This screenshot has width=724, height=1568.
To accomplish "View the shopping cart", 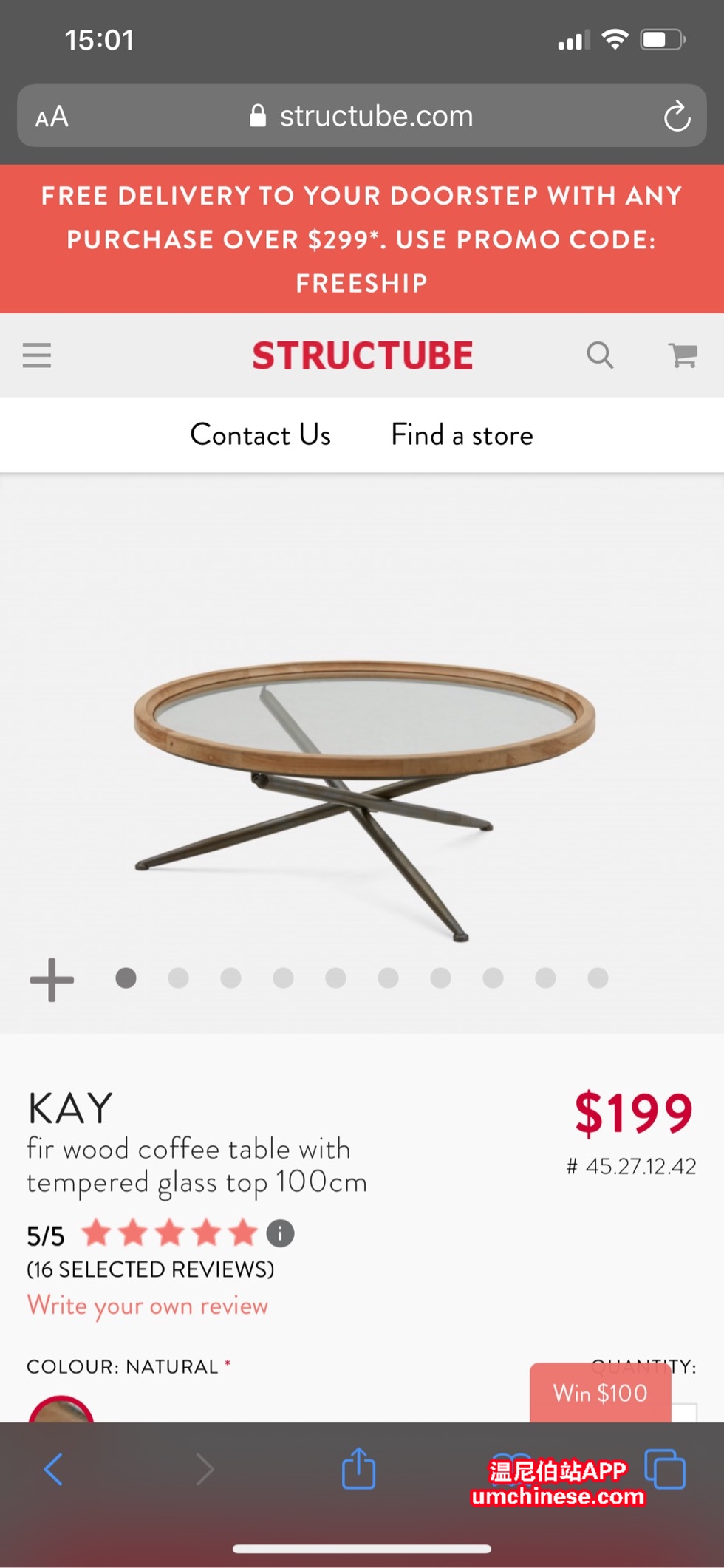I will 683,355.
